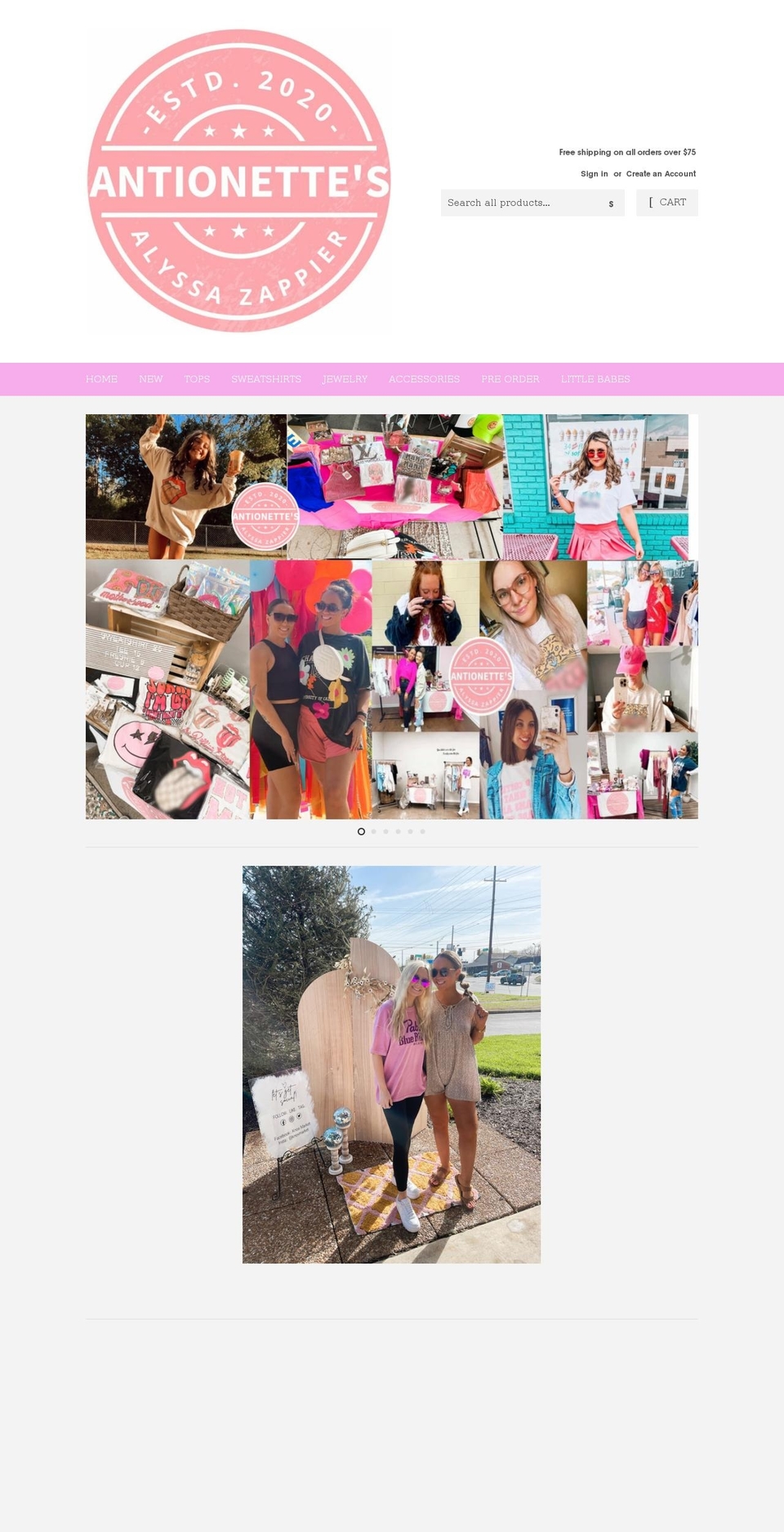Image resolution: width=784 pixels, height=1532 pixels.
Task: Open the HOME menu item
Action: point(101,379)
